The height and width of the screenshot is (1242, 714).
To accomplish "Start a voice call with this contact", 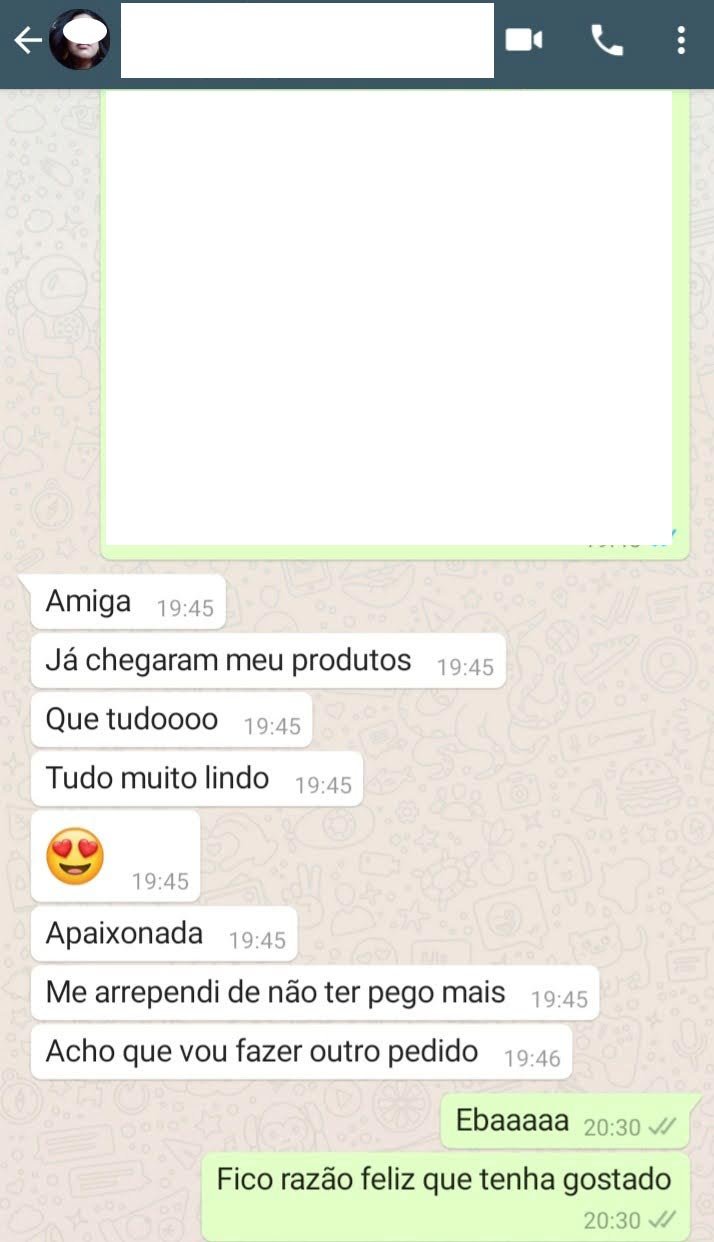I will [607, 40].
